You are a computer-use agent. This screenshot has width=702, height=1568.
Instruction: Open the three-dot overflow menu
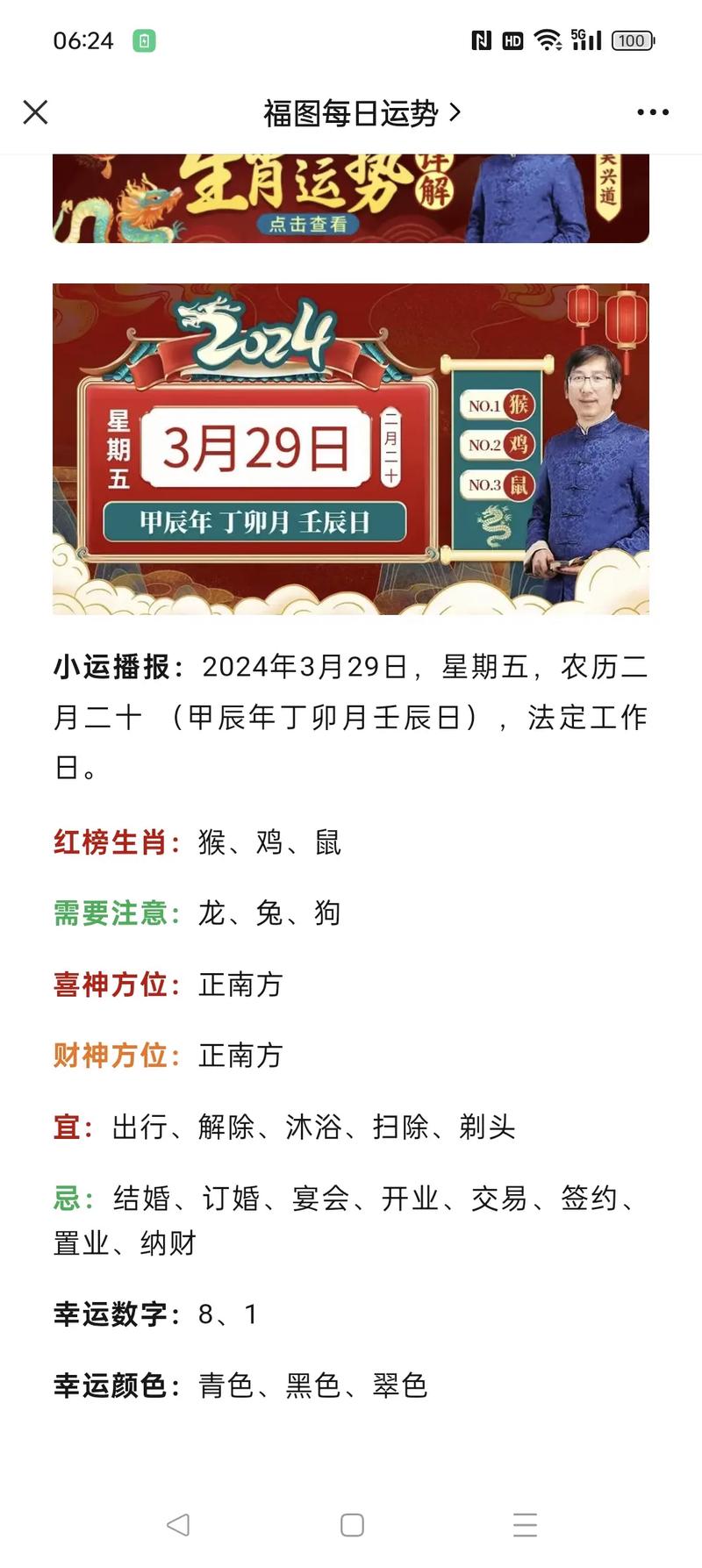point(652,112)
